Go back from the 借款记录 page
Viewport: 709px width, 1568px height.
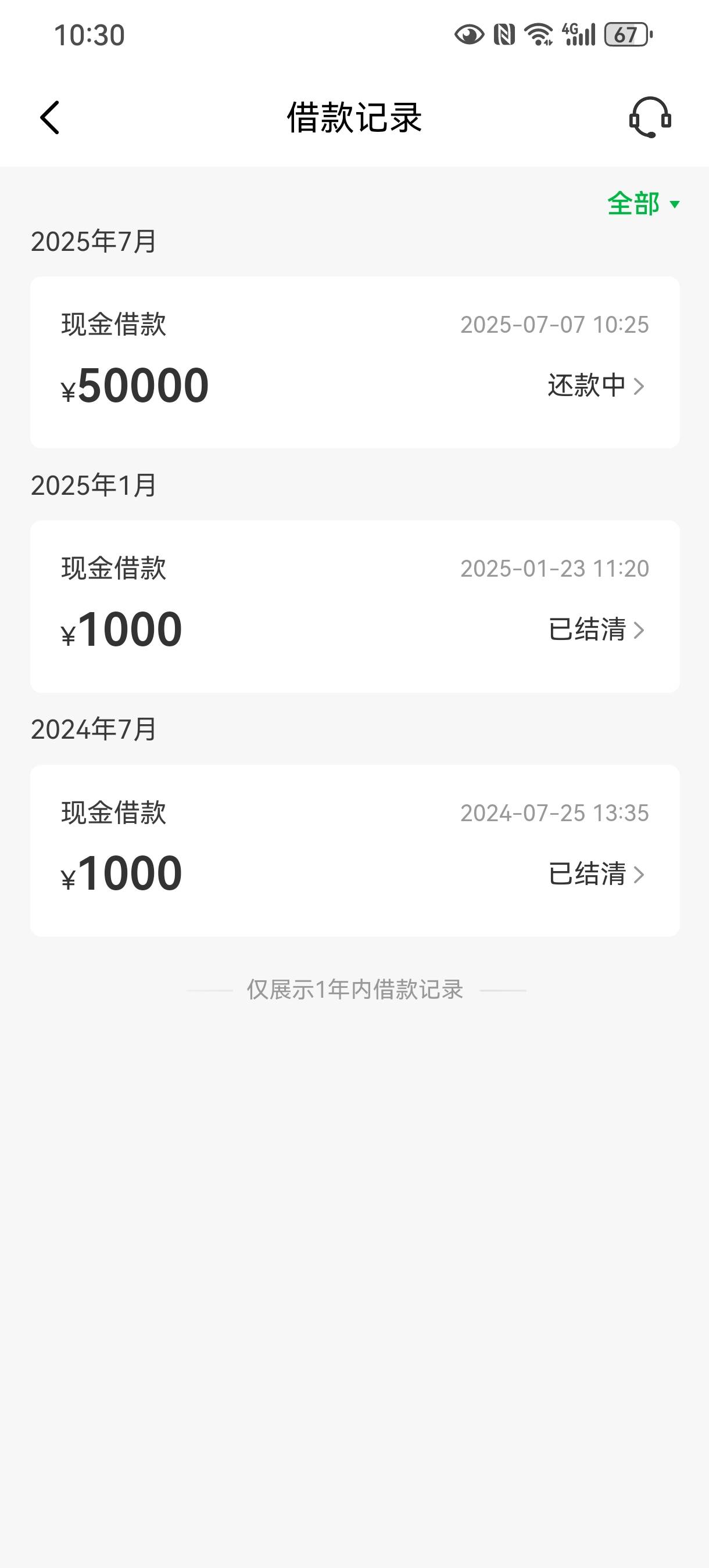(50, 117)
